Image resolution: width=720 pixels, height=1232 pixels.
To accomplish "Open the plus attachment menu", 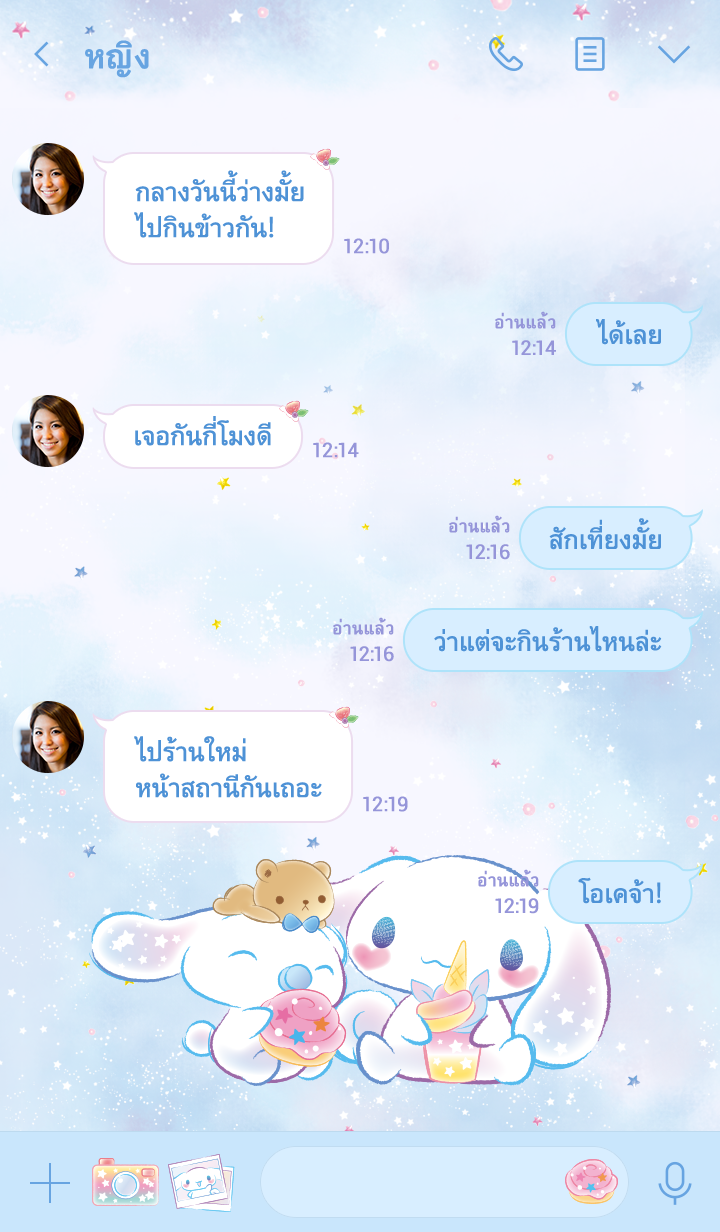I will click(49, 1184).
